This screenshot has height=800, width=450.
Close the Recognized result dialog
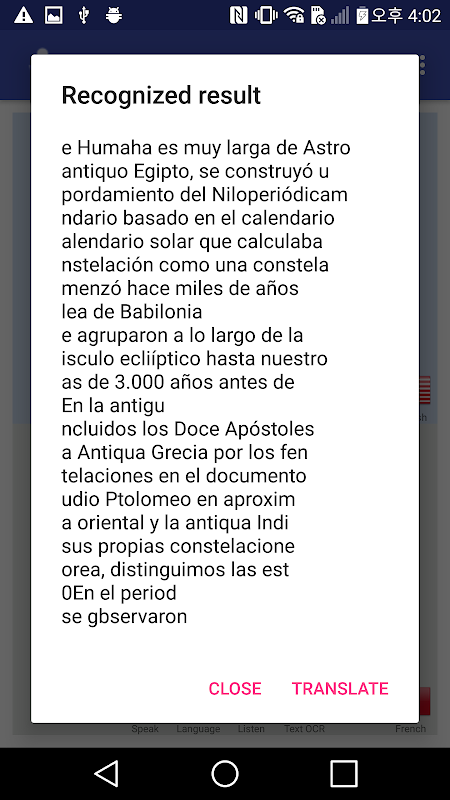click(235, 688)
